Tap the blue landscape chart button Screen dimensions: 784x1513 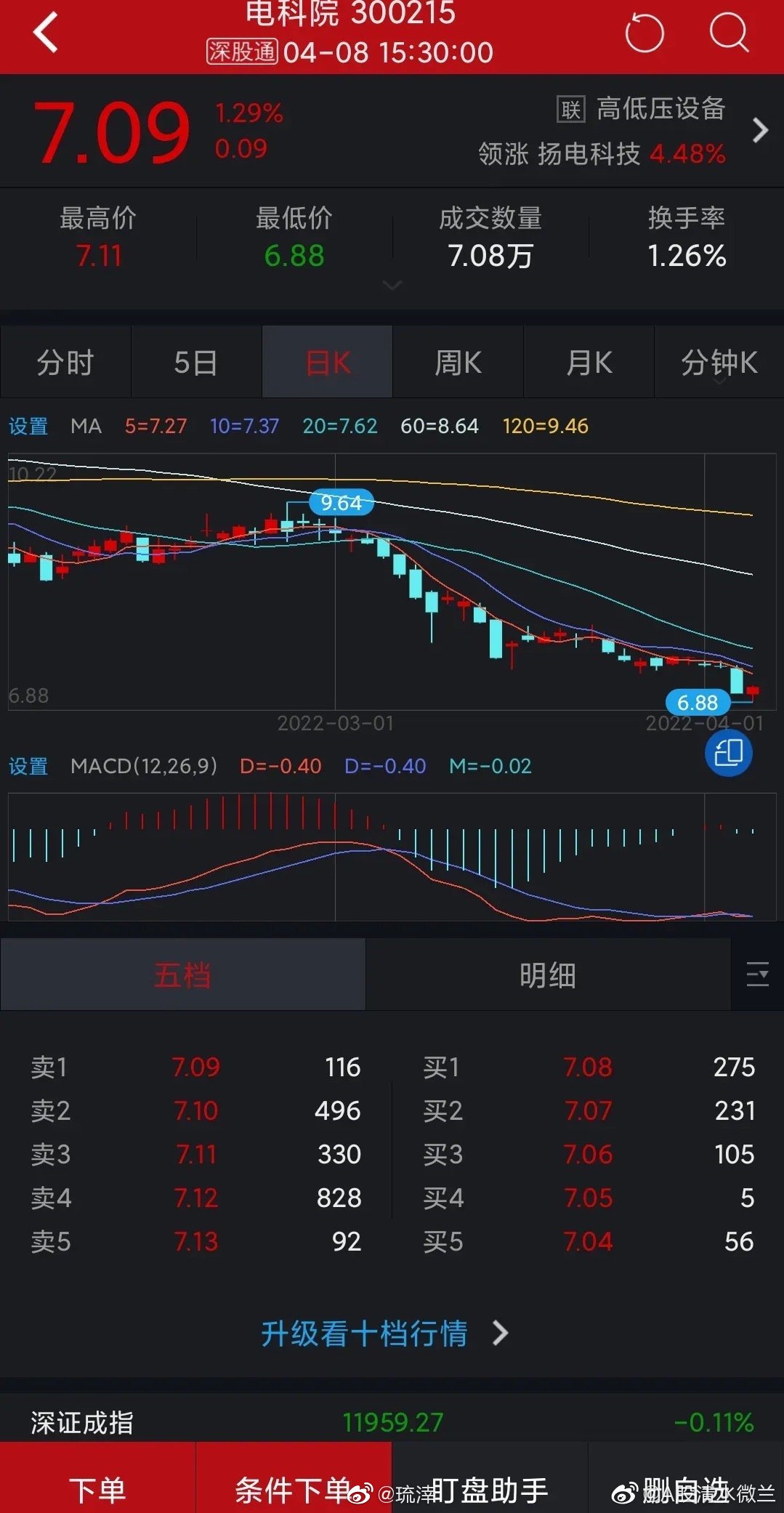point(728,754)
